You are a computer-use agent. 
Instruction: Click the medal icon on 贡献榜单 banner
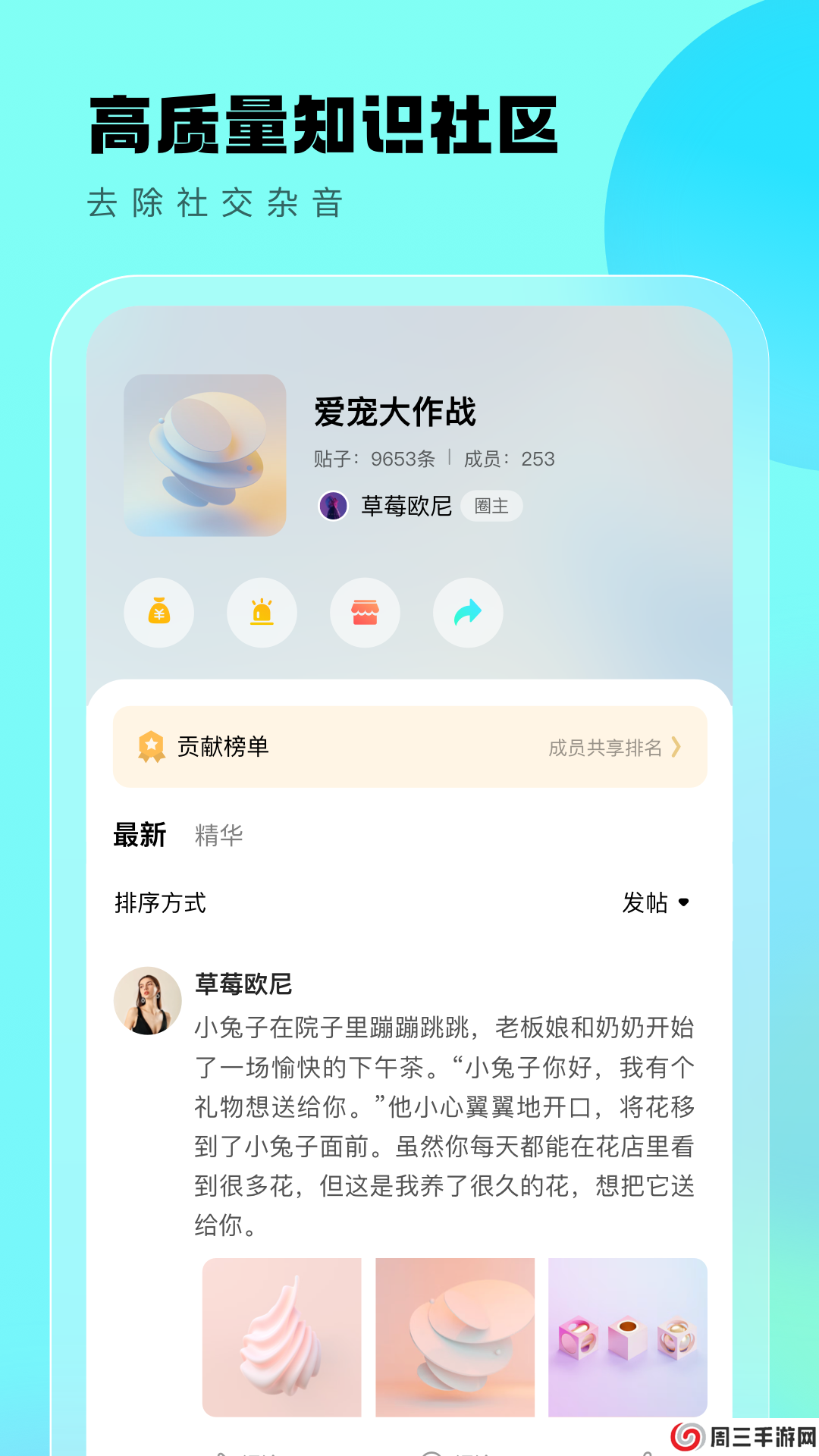coord(150,746)
